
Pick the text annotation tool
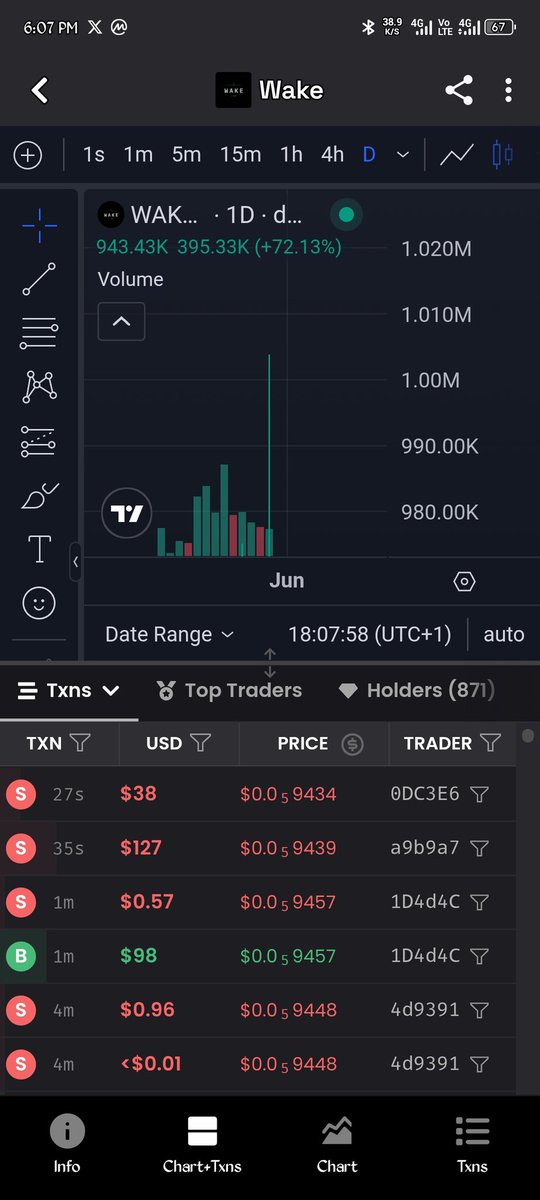(39, 549)
